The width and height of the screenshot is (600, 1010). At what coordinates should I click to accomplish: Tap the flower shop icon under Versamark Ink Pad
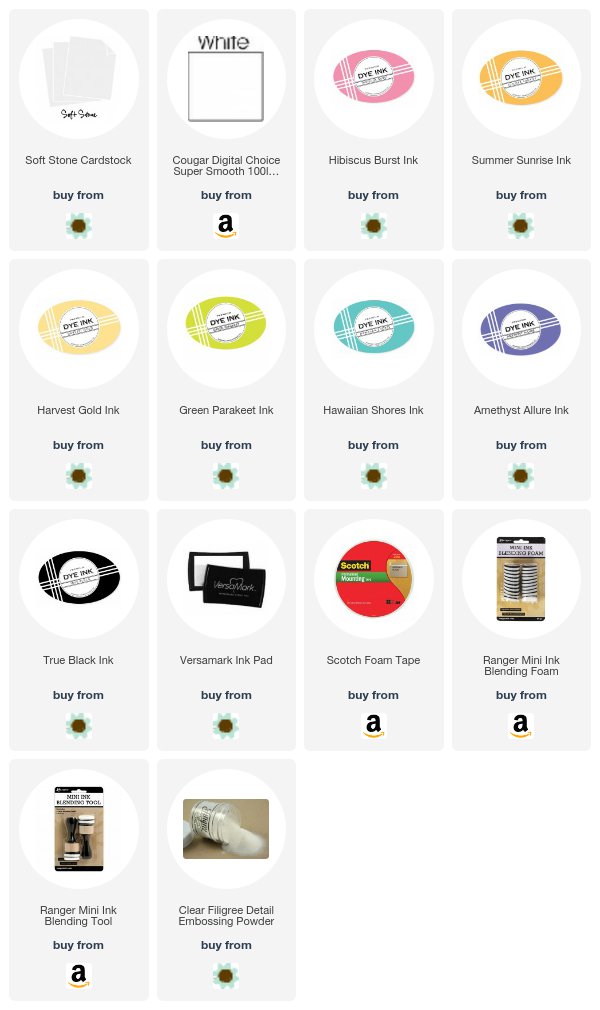tap(226, 726)
